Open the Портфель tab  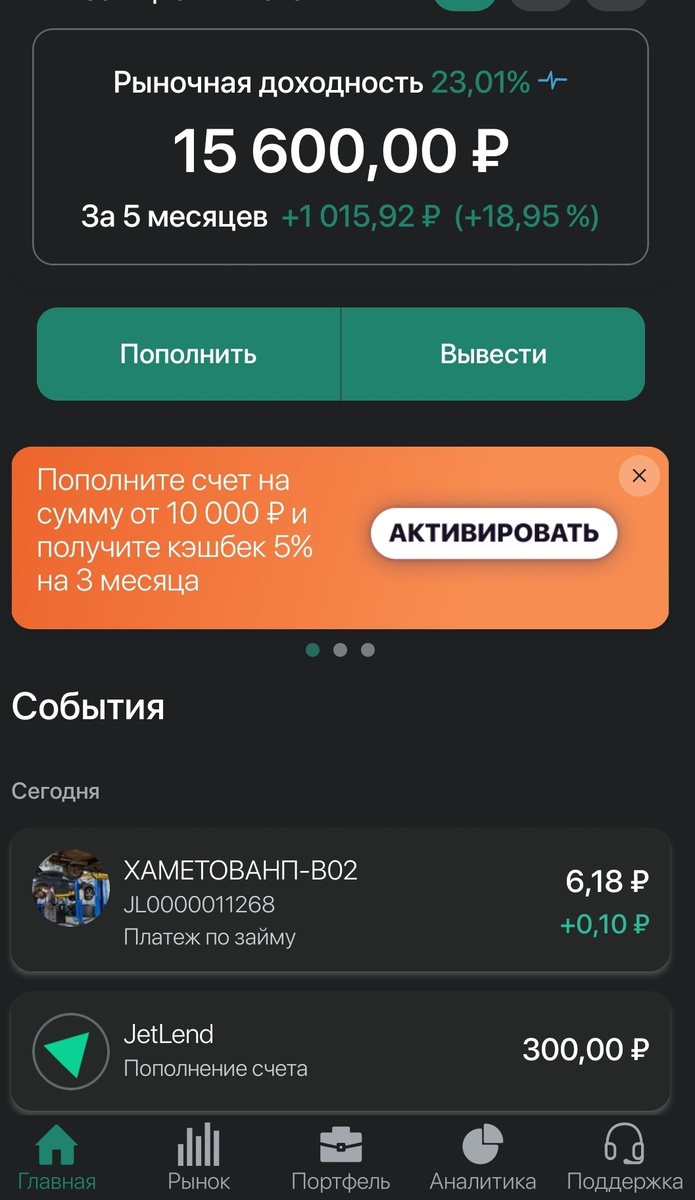coord(340,1158)
